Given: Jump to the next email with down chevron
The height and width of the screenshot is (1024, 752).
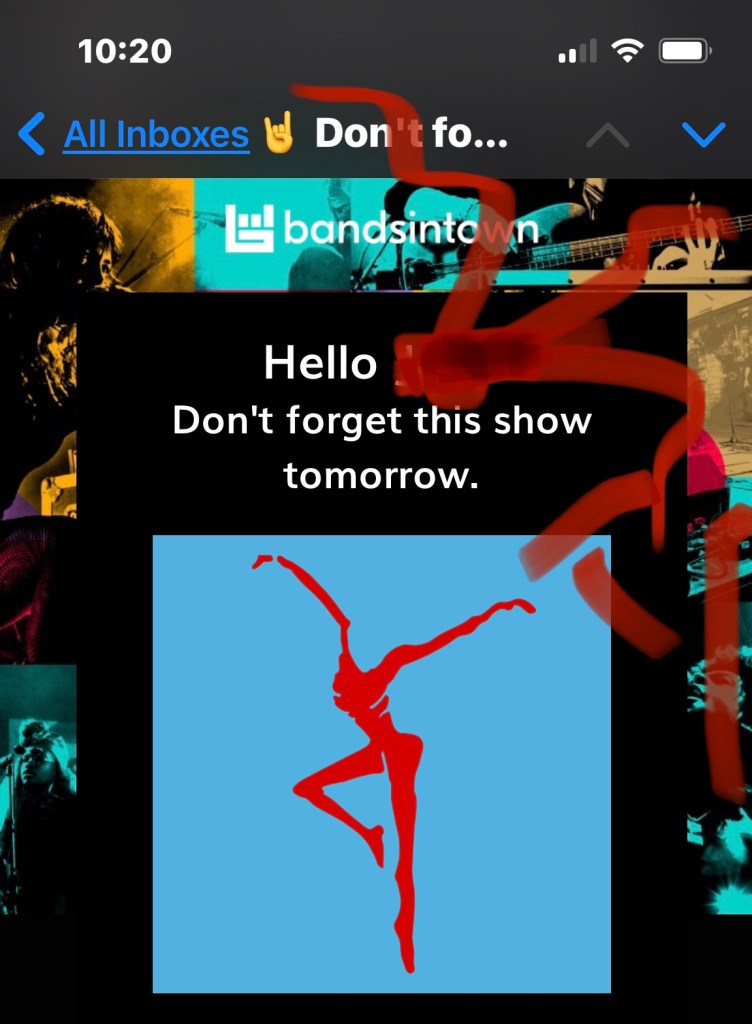Looking at the screenshot, I should pyautogui.click(x=704, y=135).
